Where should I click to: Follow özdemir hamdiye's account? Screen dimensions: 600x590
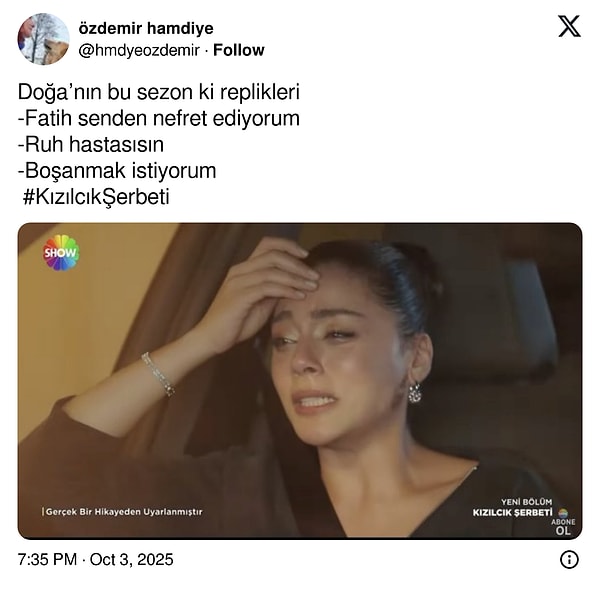[x=239, y=50]
